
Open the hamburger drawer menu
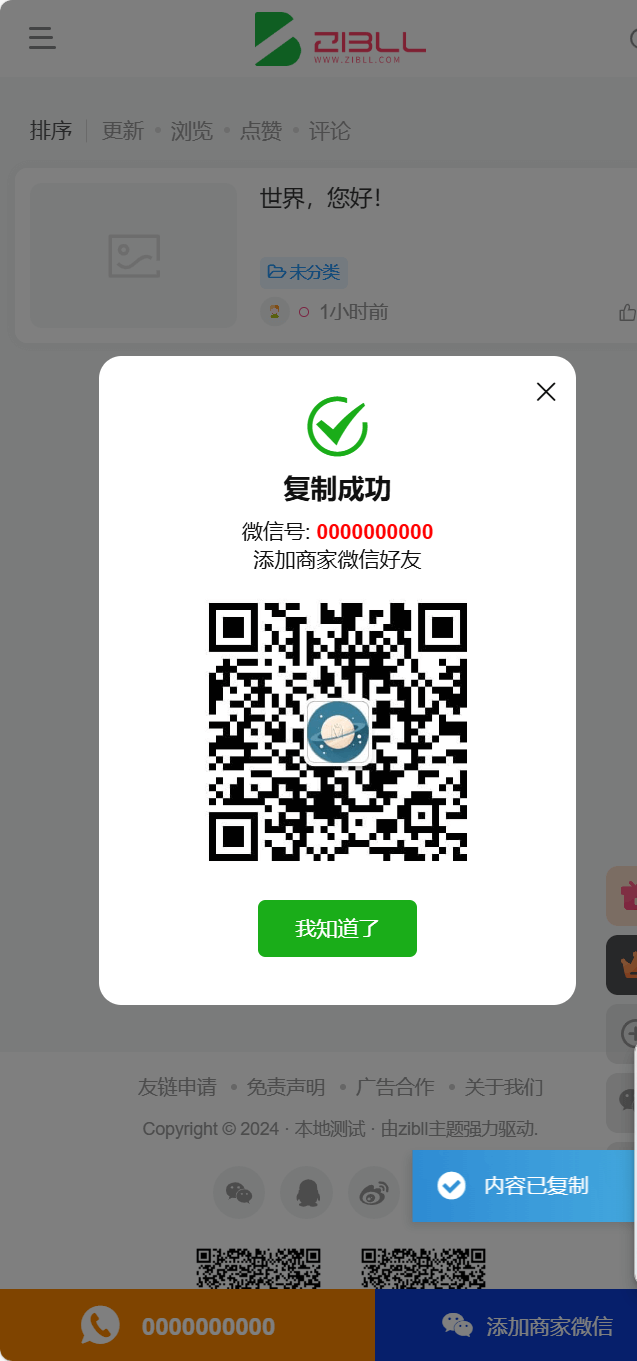[42, 38]
